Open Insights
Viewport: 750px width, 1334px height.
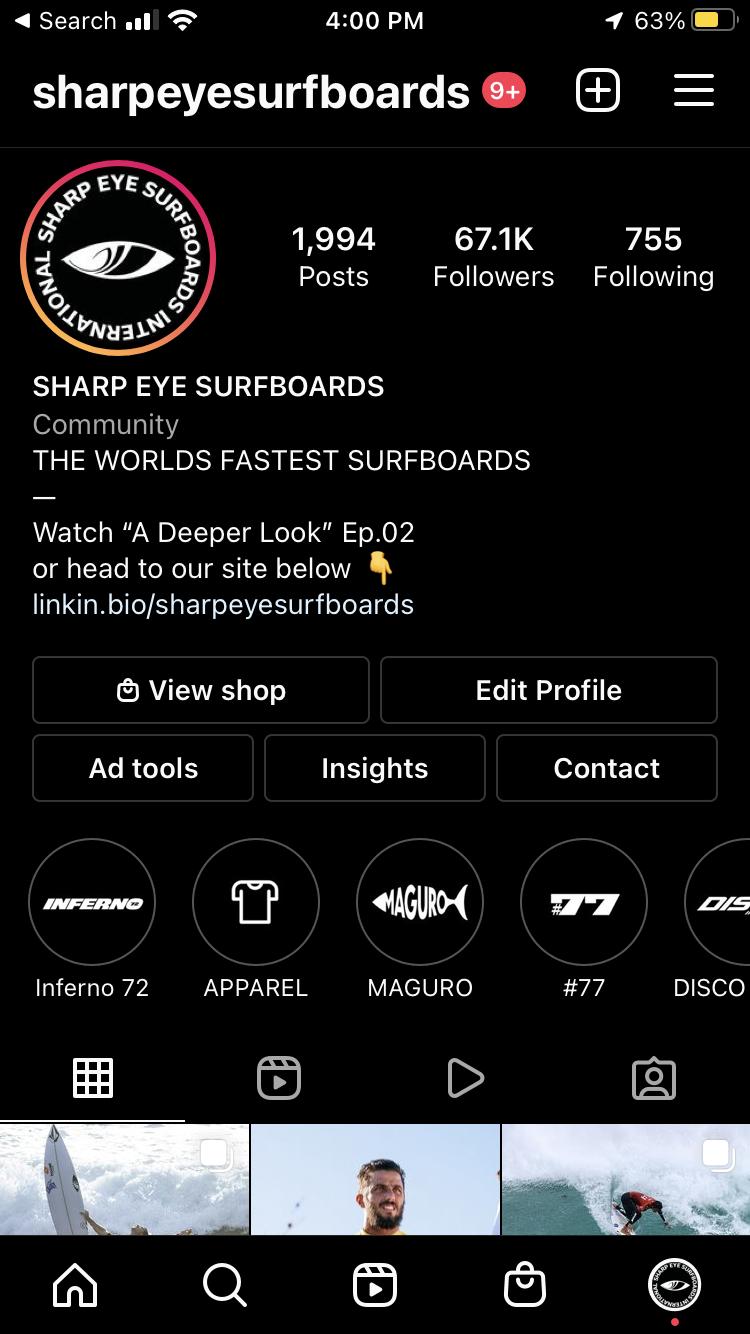coord(374,768)
